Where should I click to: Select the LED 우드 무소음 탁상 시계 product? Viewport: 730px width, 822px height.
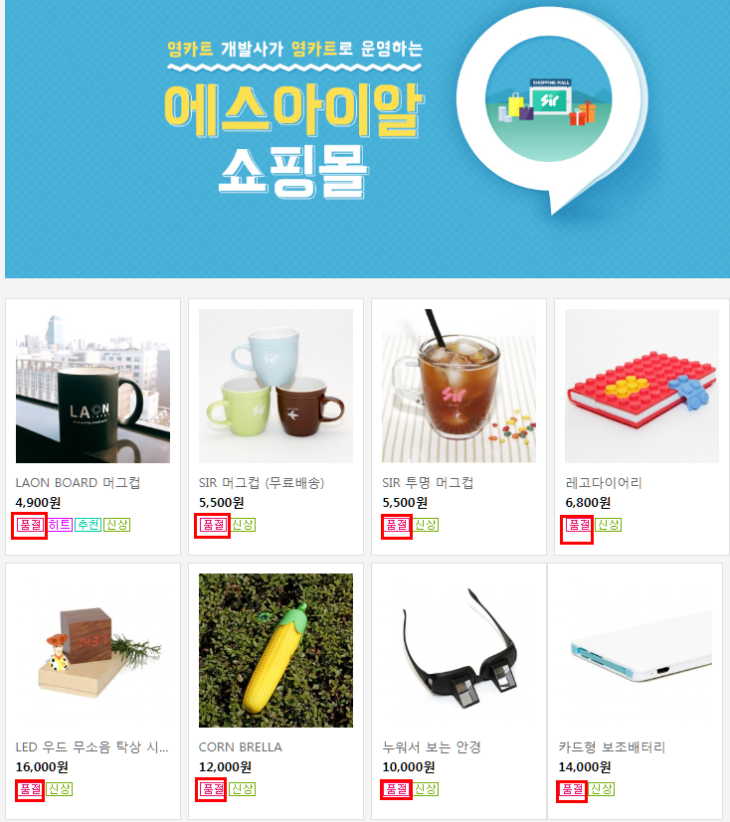92,650
